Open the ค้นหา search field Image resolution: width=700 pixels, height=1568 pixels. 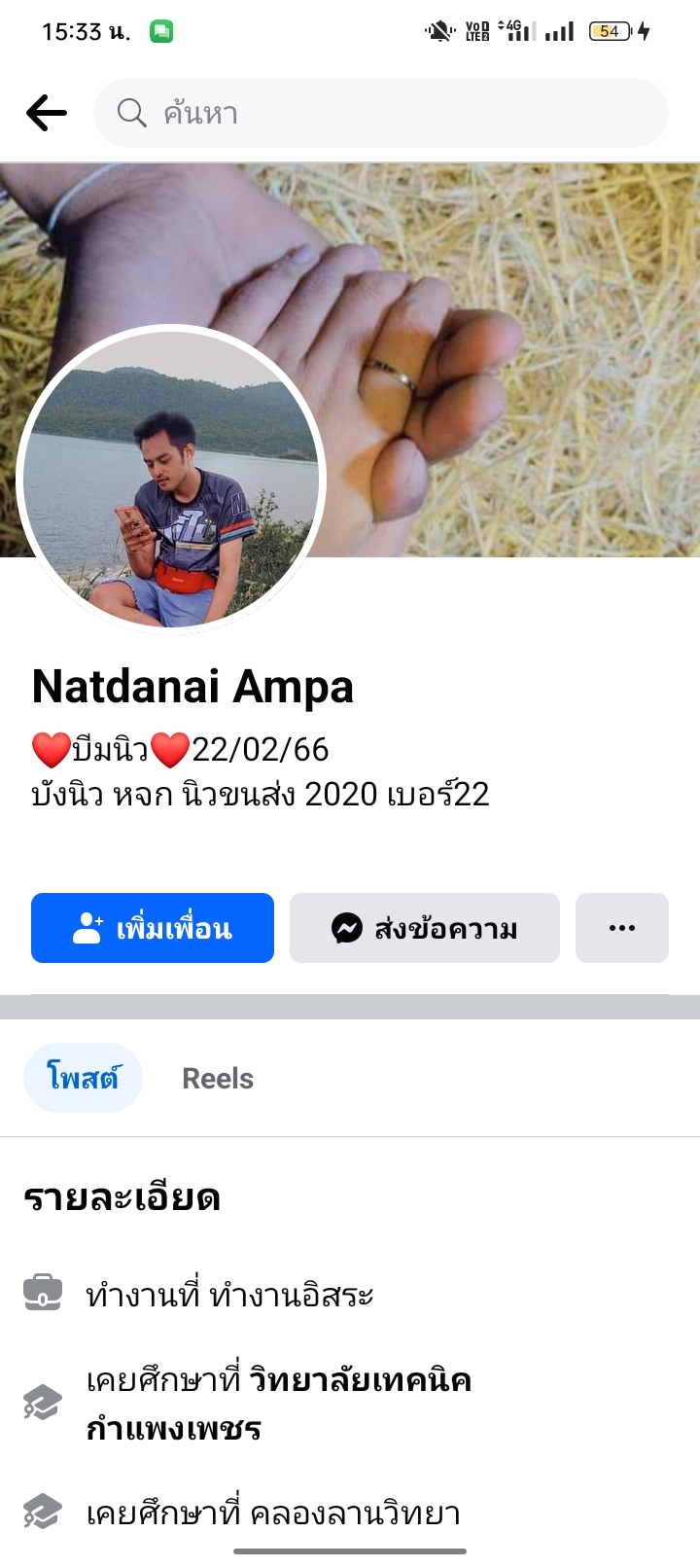[381, 113]
